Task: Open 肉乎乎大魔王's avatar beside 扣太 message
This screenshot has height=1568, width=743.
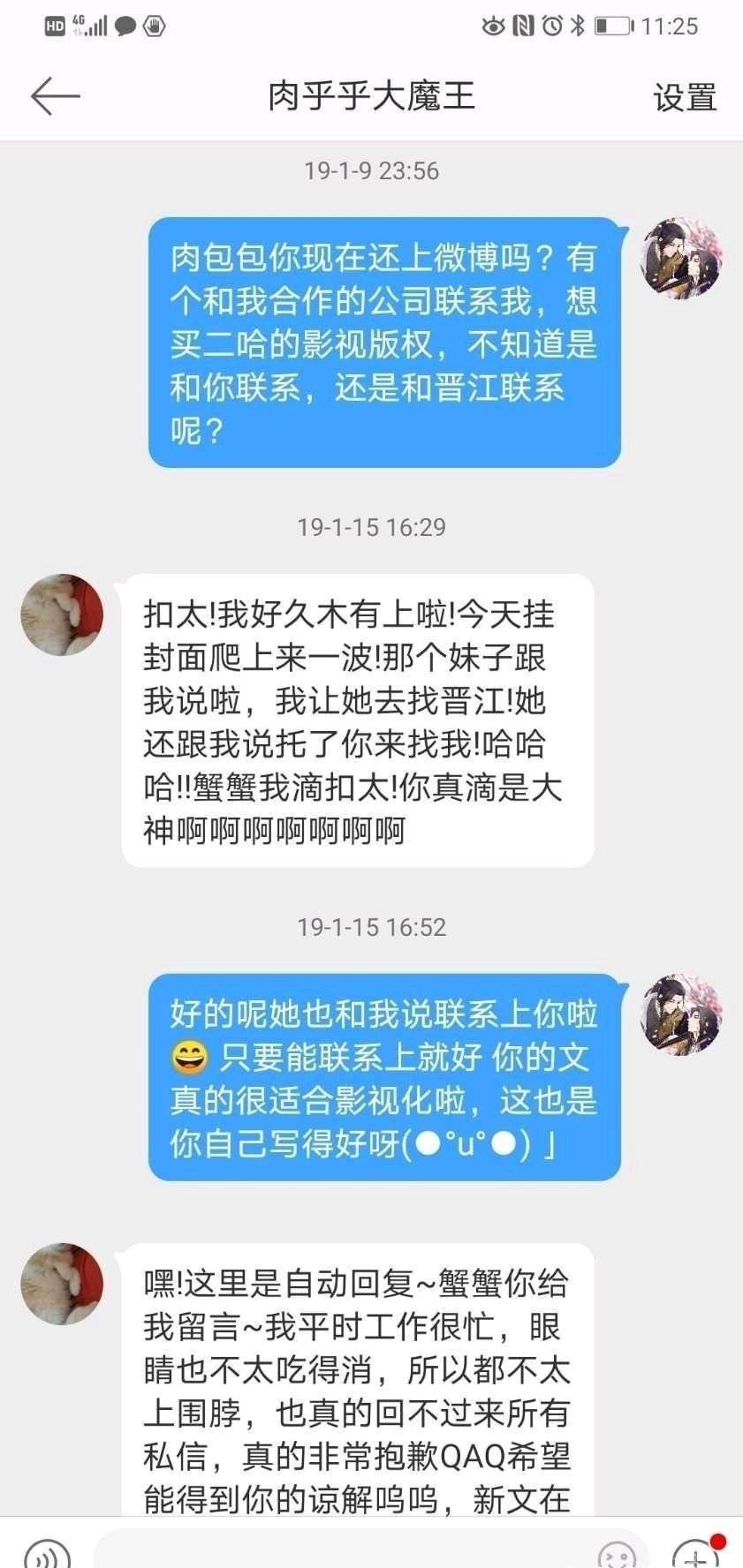Action: tap(62, 615)
